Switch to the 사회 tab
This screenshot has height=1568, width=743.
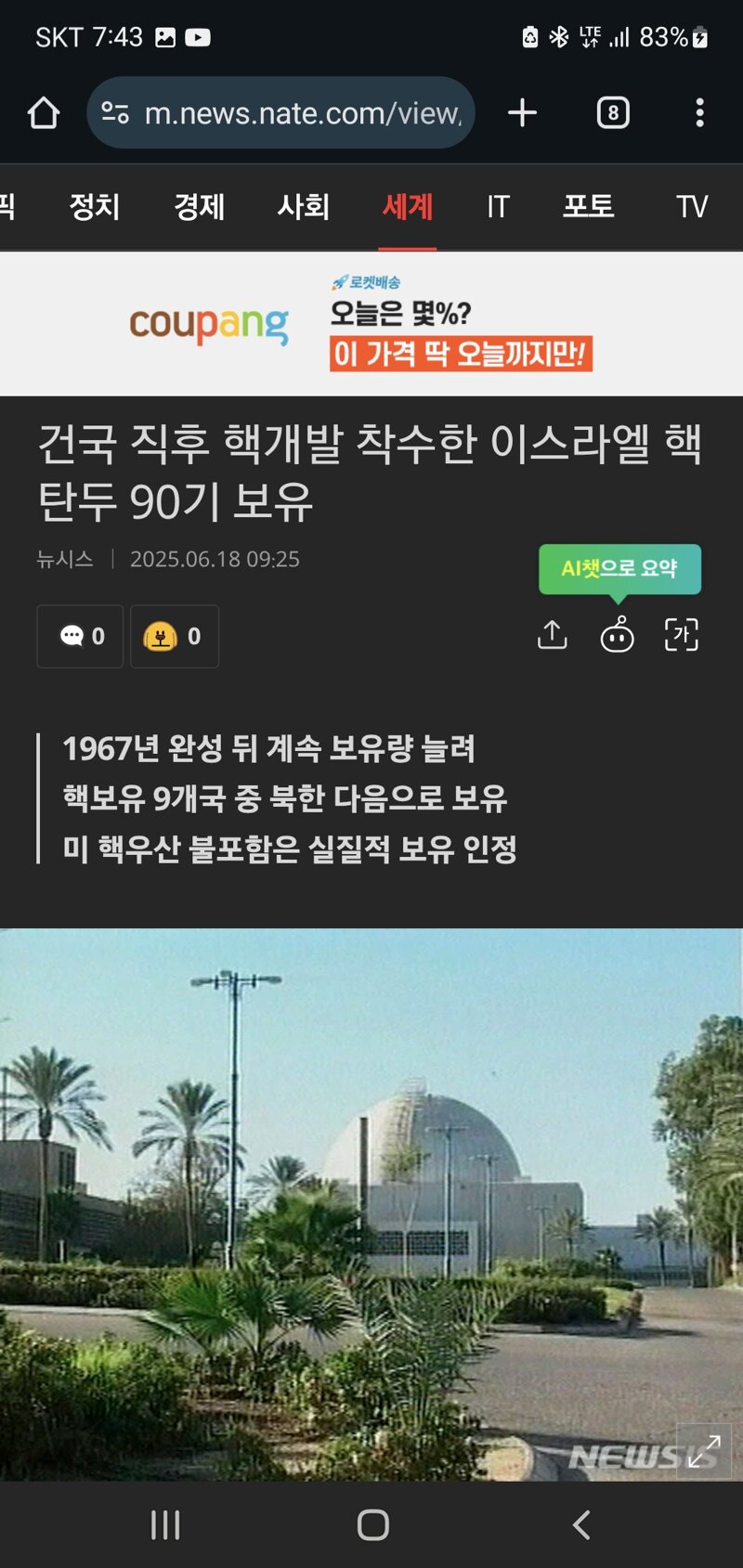pyautogui.click(x=304, y=206)
